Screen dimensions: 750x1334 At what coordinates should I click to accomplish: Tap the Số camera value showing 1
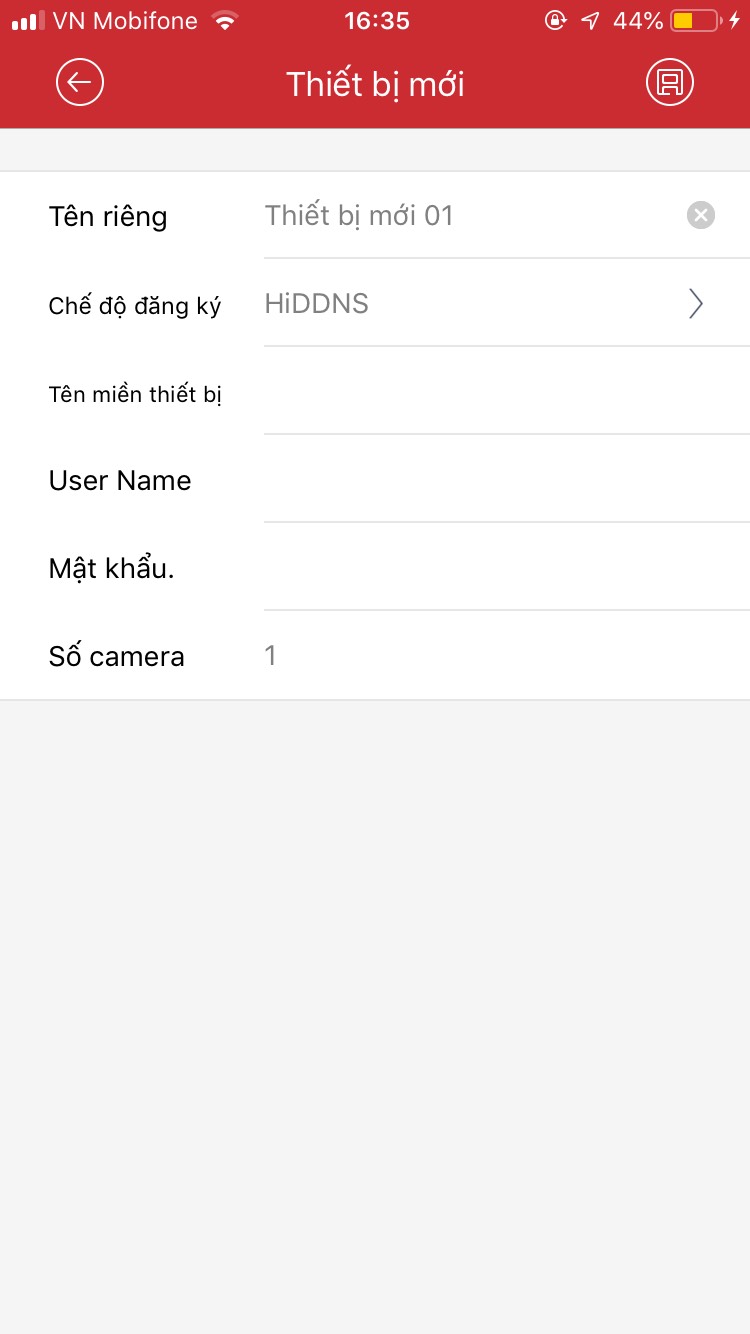[270, 655]
